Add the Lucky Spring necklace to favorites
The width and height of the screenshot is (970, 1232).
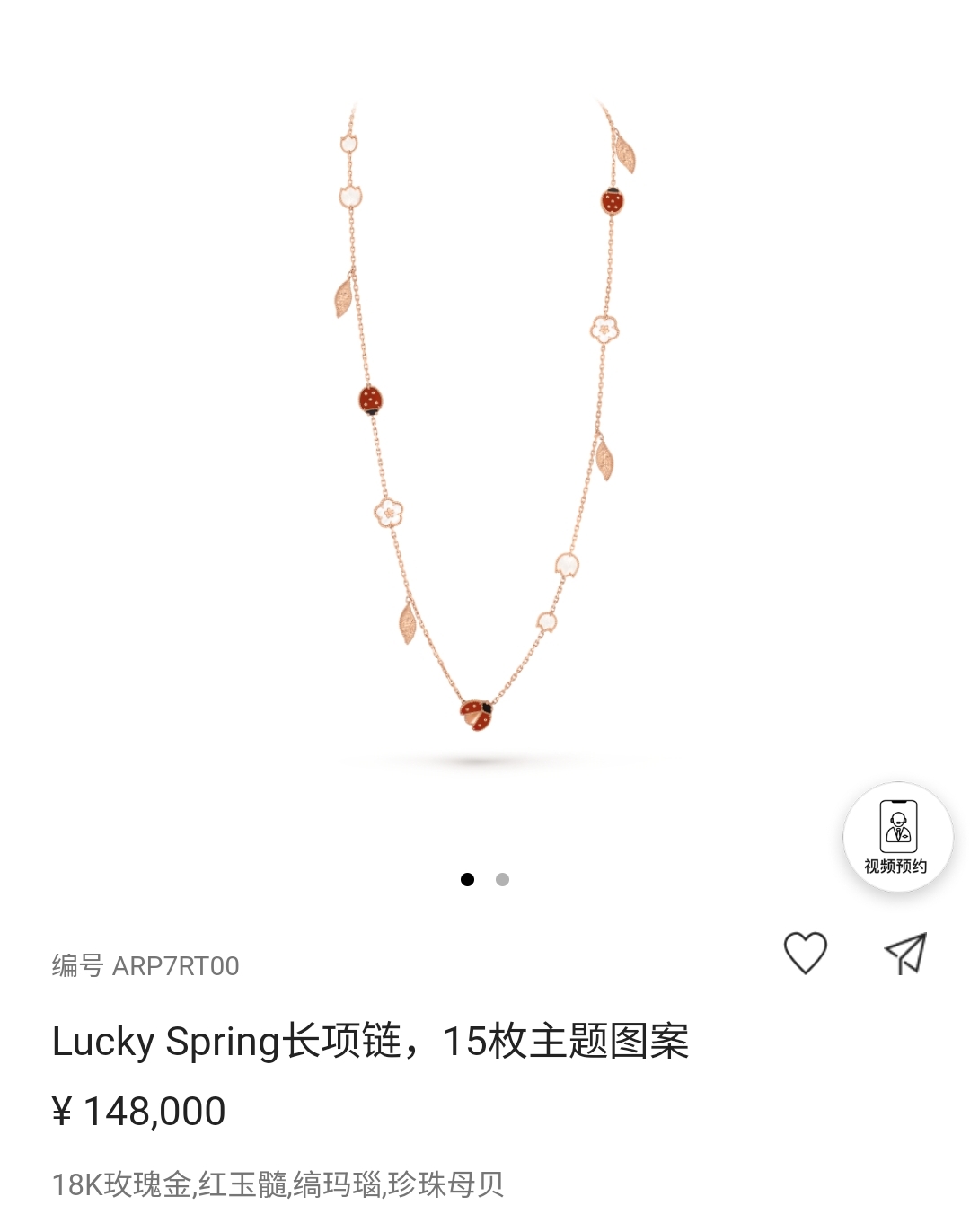point(805,953)
